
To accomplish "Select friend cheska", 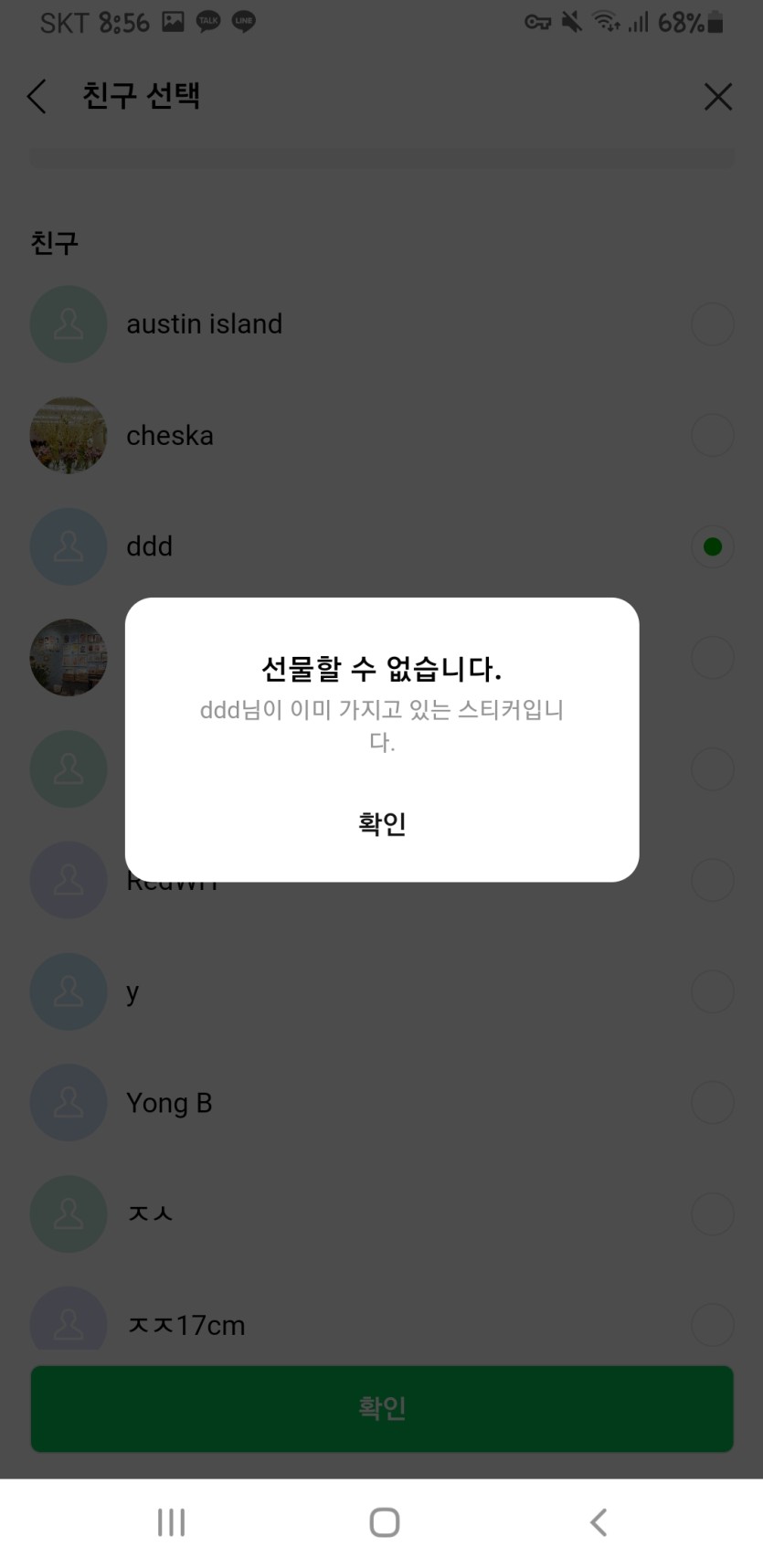I will click(x=713, y=436).
